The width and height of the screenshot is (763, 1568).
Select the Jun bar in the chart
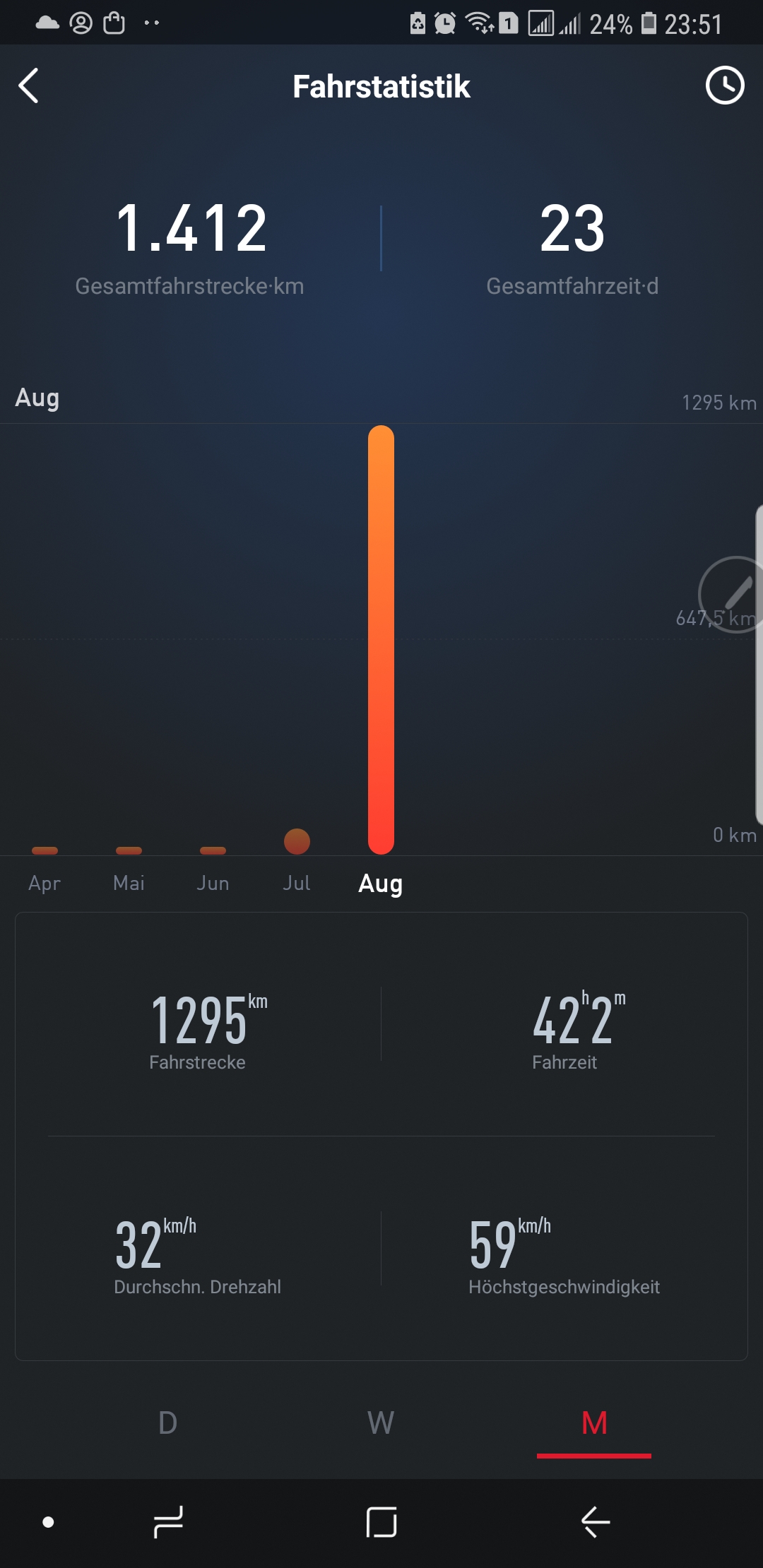(x=213, y=850)
